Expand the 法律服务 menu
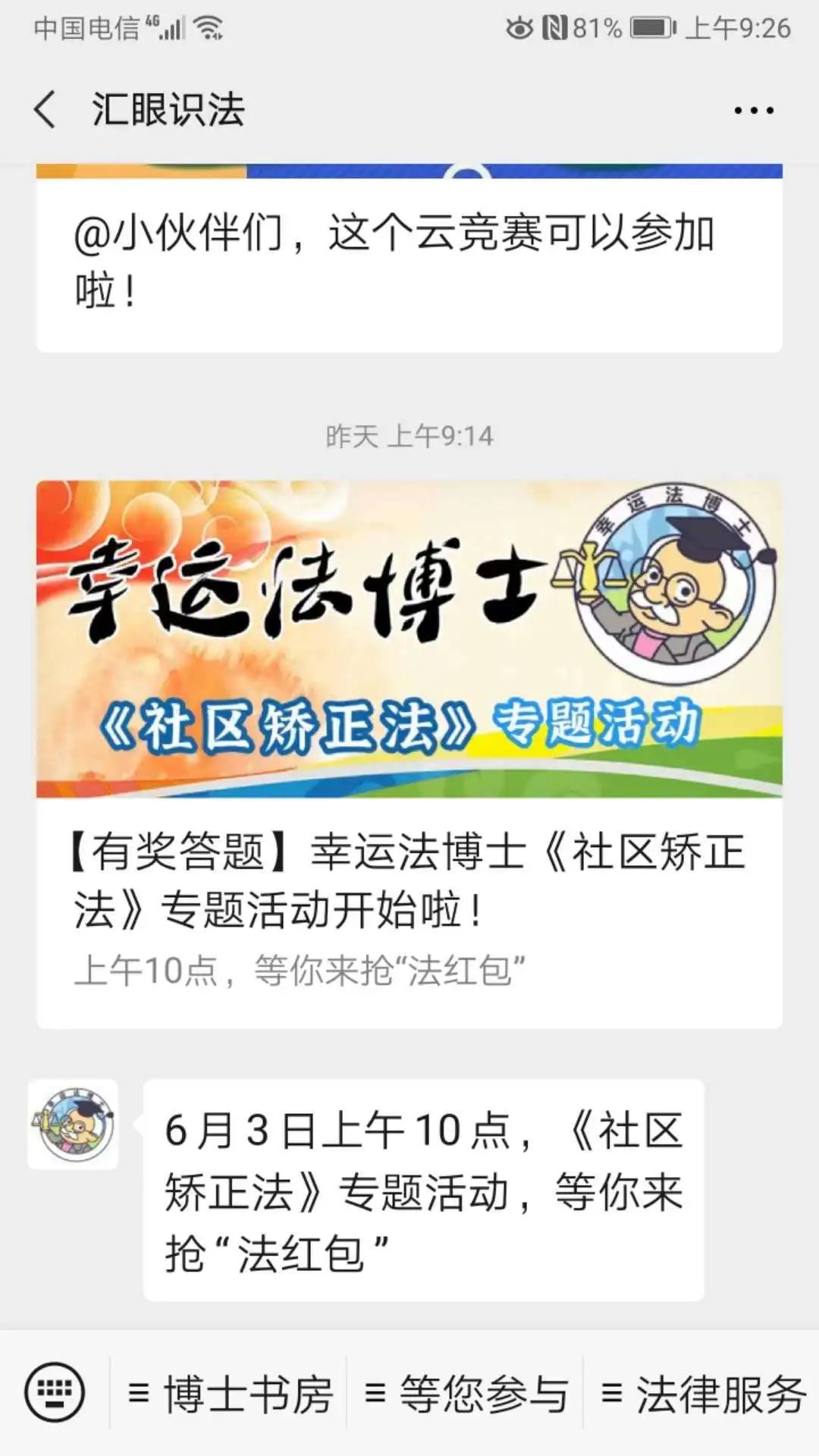The height and width of the screenshot is (1456, 819). point(703,1394)
